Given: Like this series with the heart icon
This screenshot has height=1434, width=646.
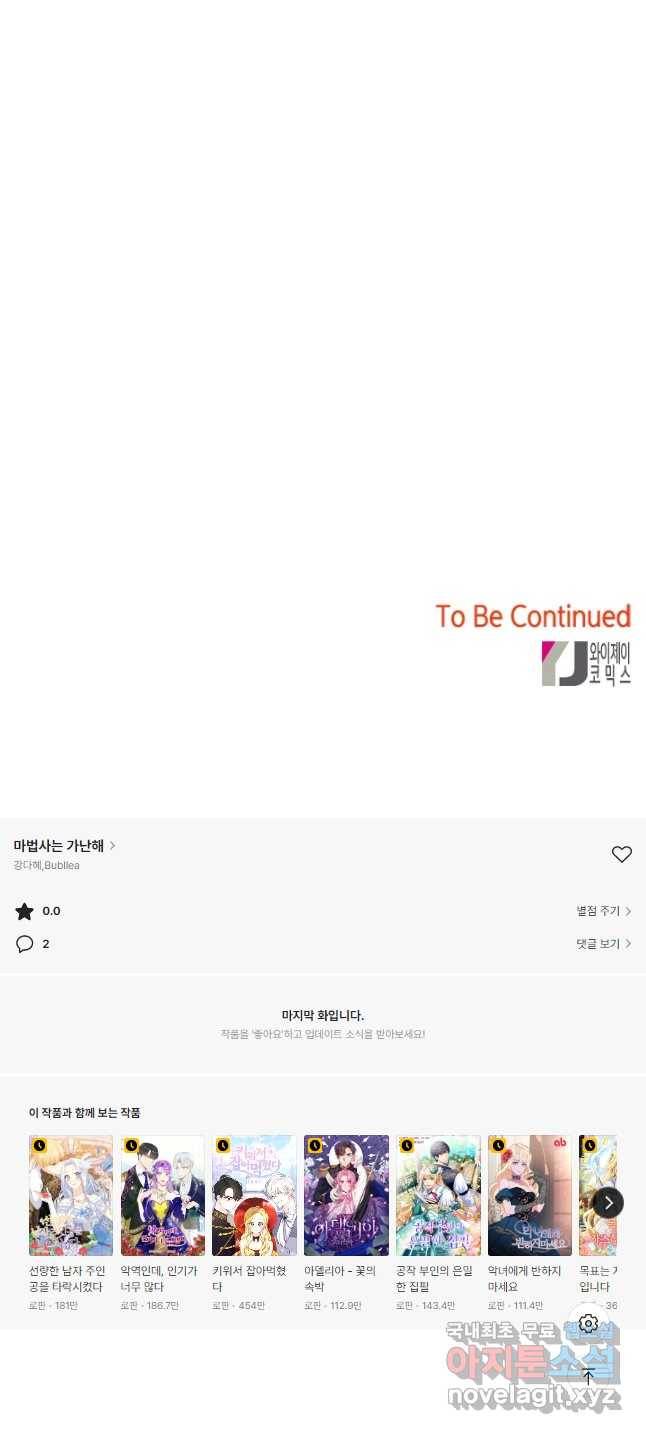Looking at the screenshot, I should tap(621, 854).
